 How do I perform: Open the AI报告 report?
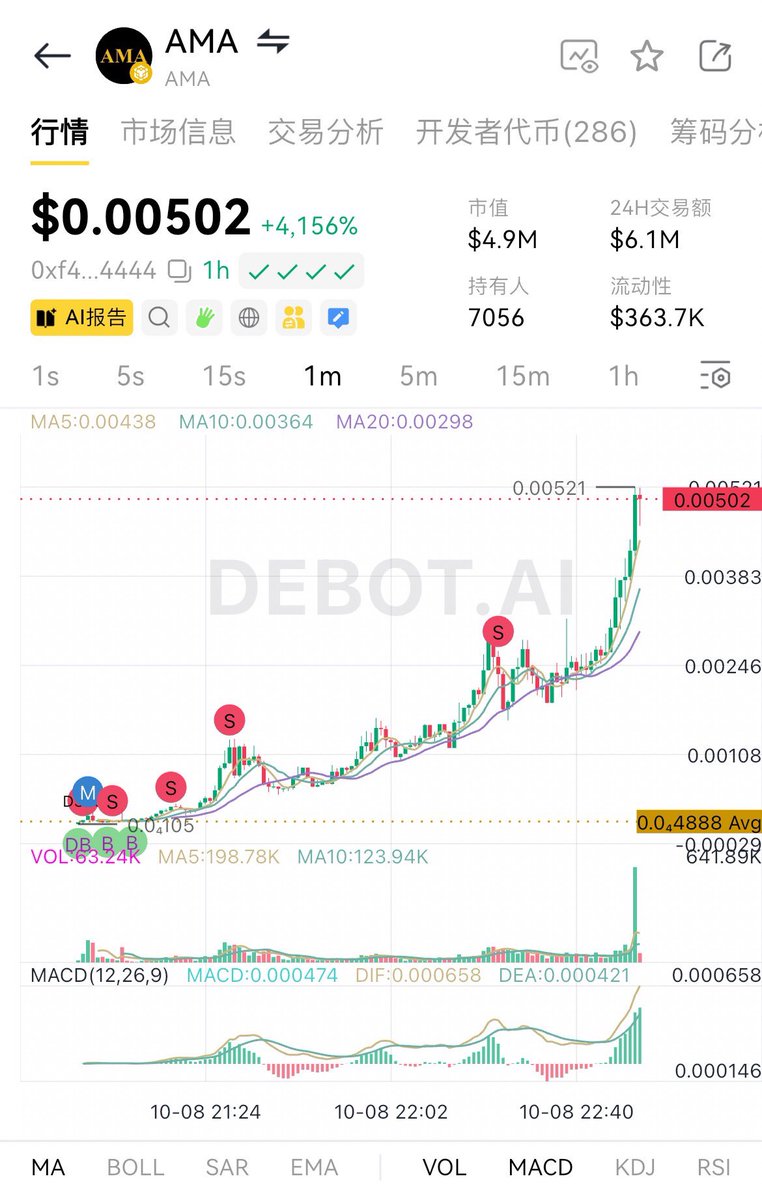coord(82,318)
